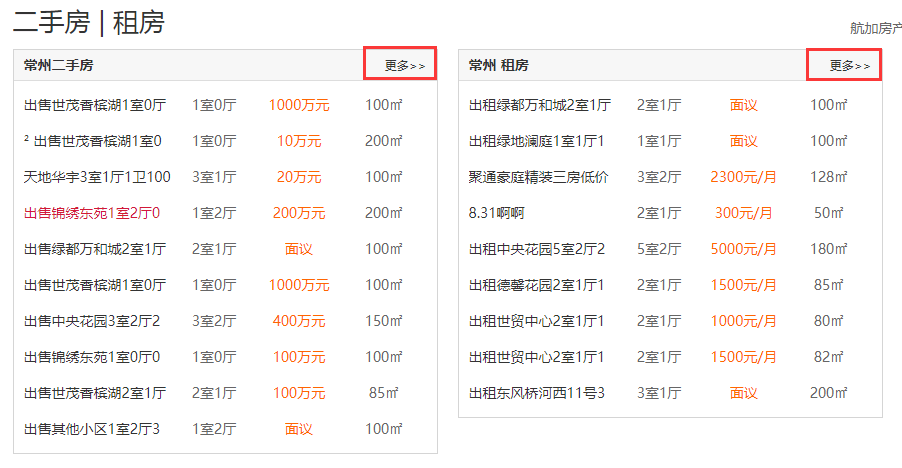Open 更多 link for 常州二手房

[404, 66]
